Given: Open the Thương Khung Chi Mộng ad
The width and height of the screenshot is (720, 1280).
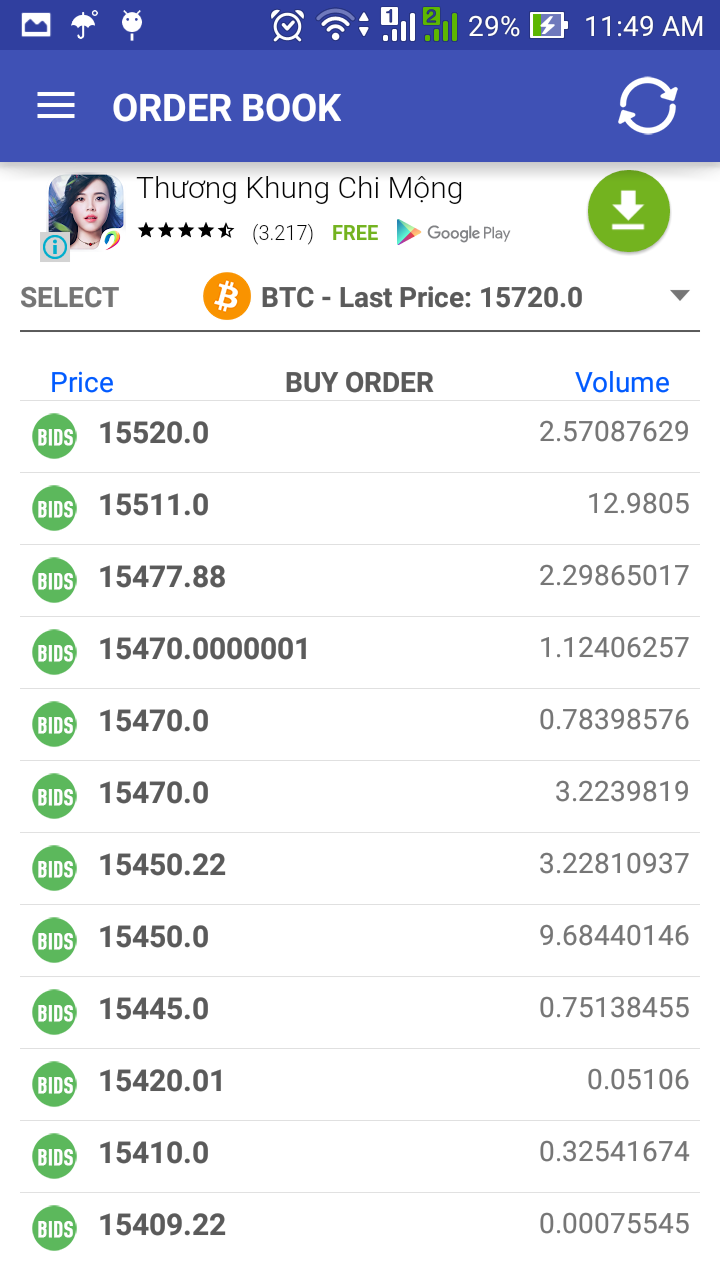Looking at the screenshot, I should tap(299, 189).
